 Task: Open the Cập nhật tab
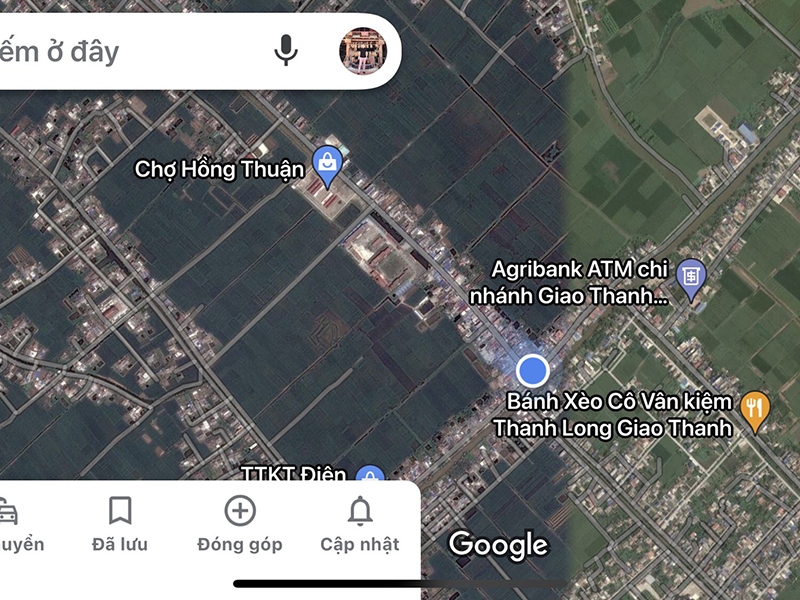(x=360, y=525)
